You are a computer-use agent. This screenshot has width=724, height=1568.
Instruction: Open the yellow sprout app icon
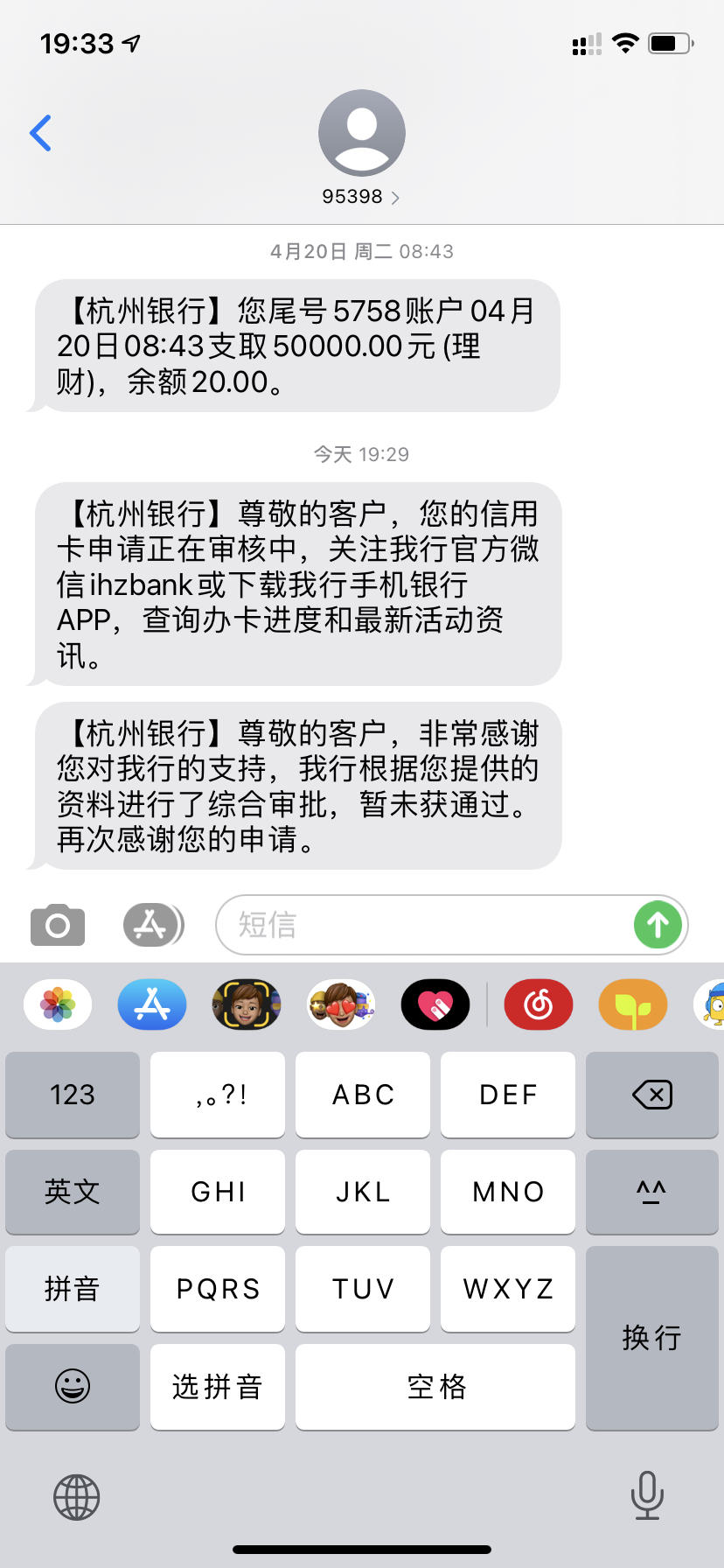point(632,1004)
